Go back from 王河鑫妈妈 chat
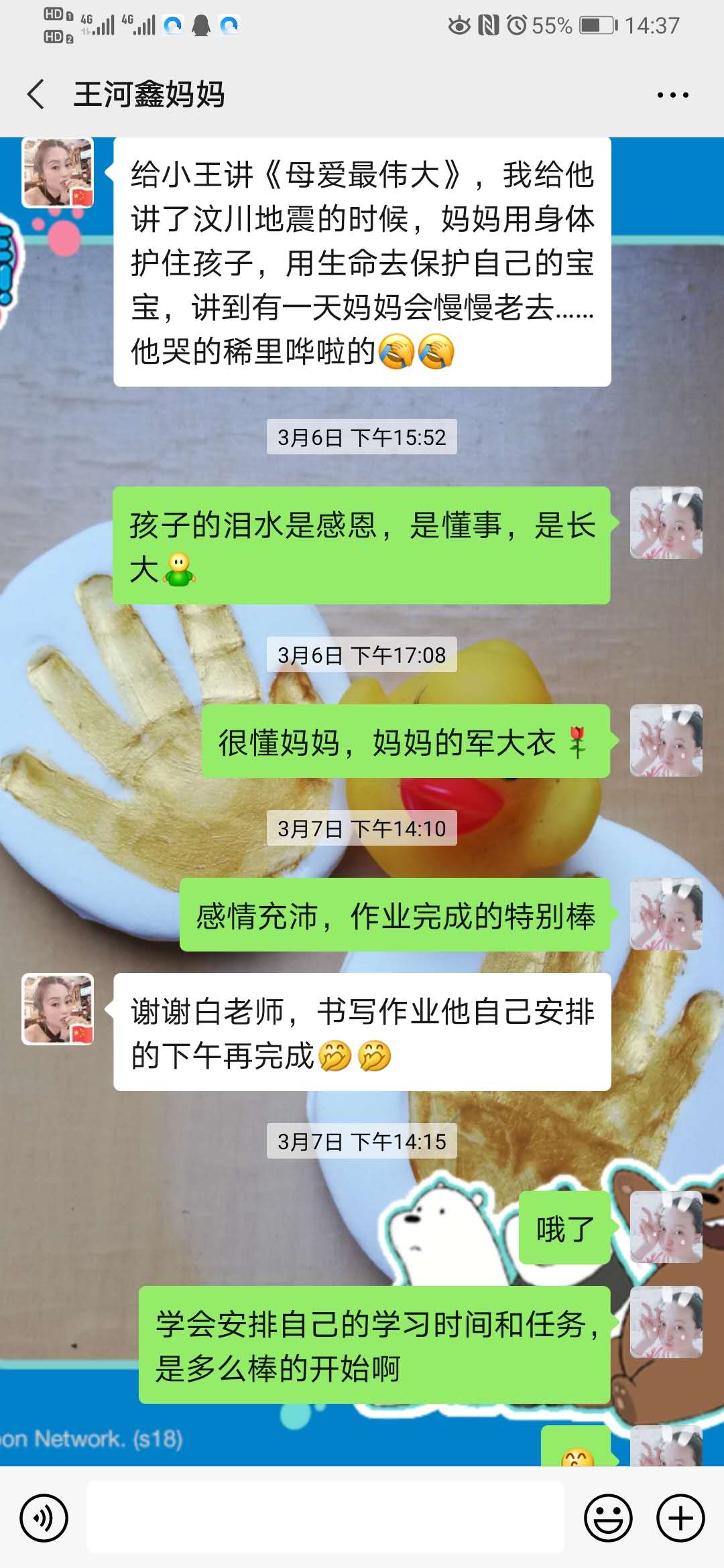Image resolution: width=724 pixels, height=1568 pixels. pos(37,94)
